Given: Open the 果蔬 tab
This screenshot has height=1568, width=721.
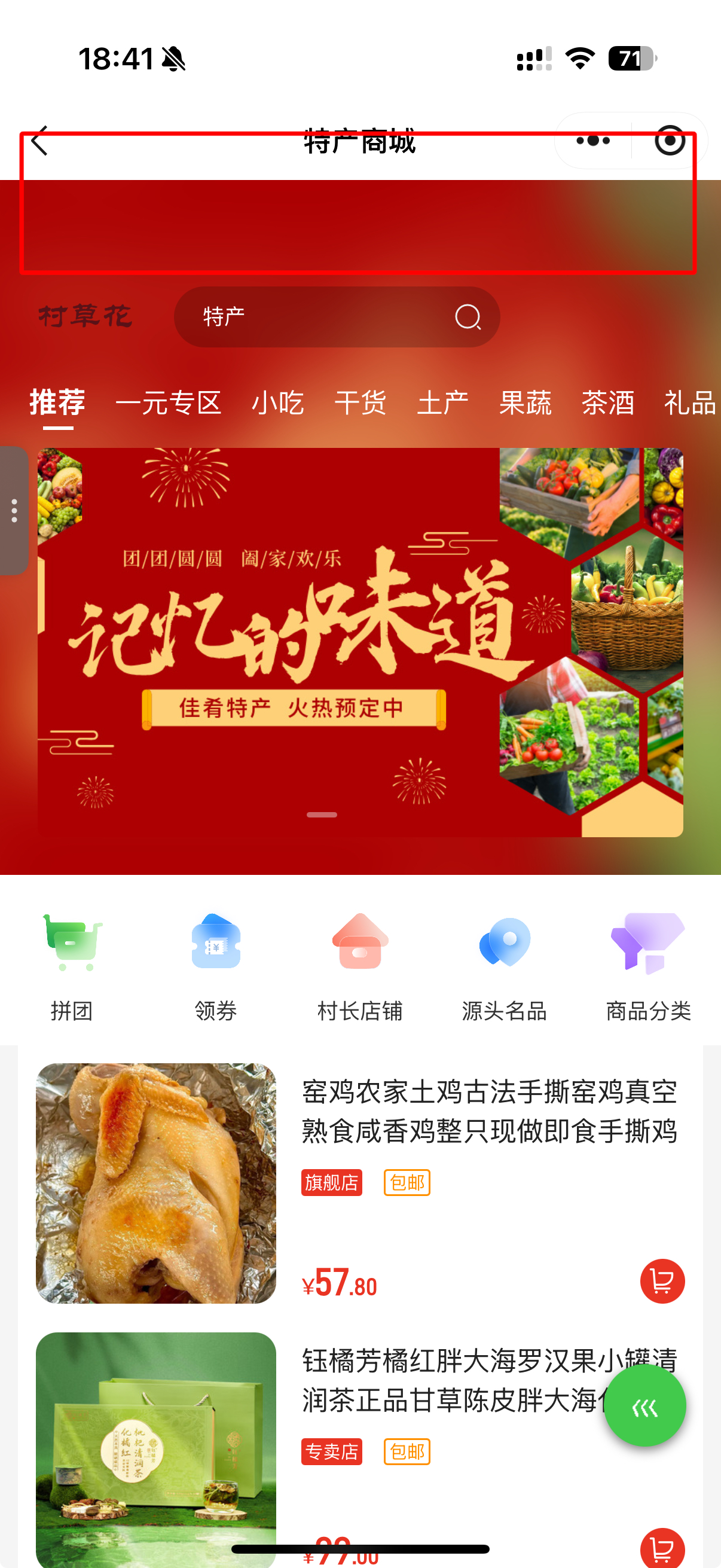Looking at the screenshot, I should tap(525, 403).
